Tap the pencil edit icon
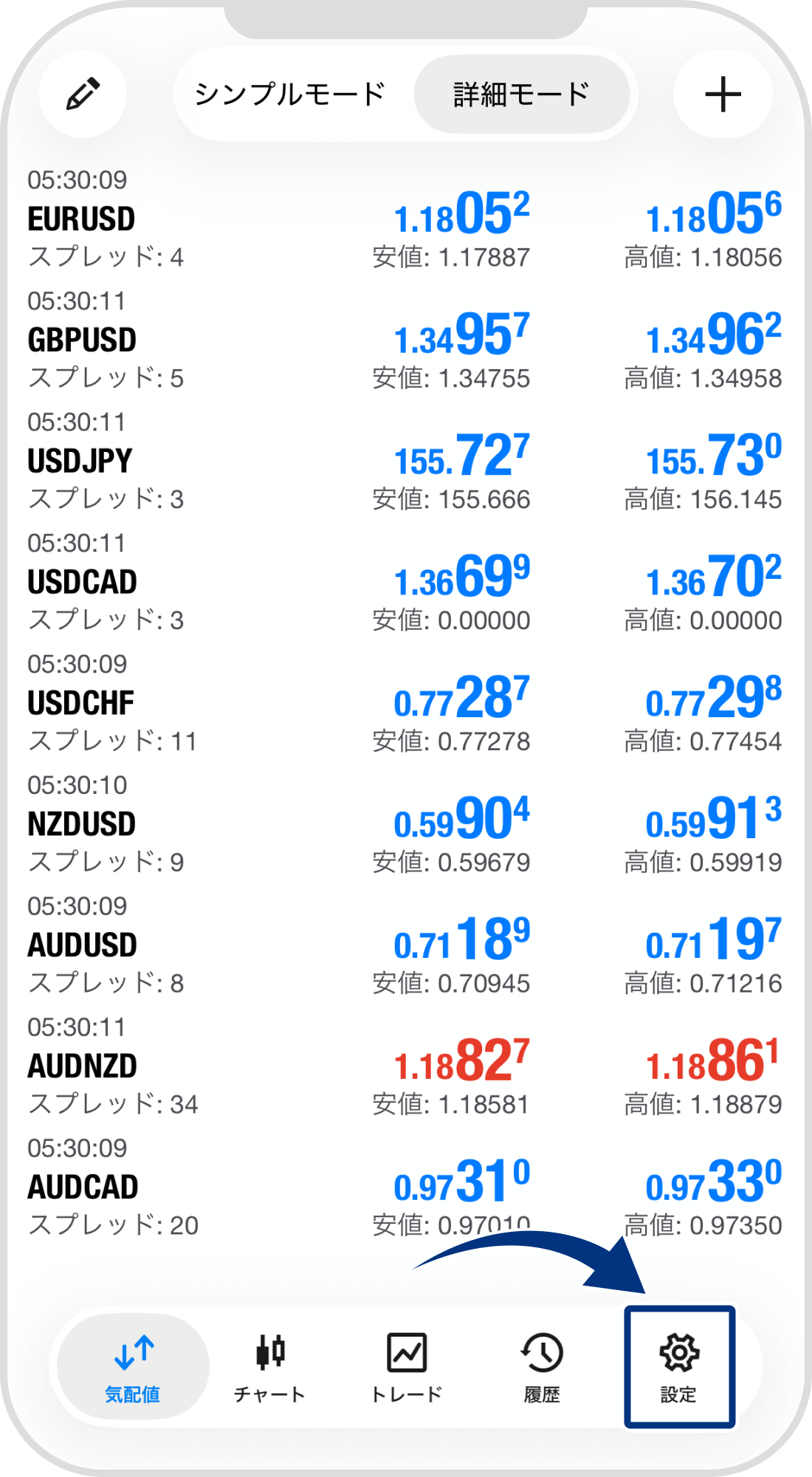Screen dimensions: 812x1477 tap(83, 95)
